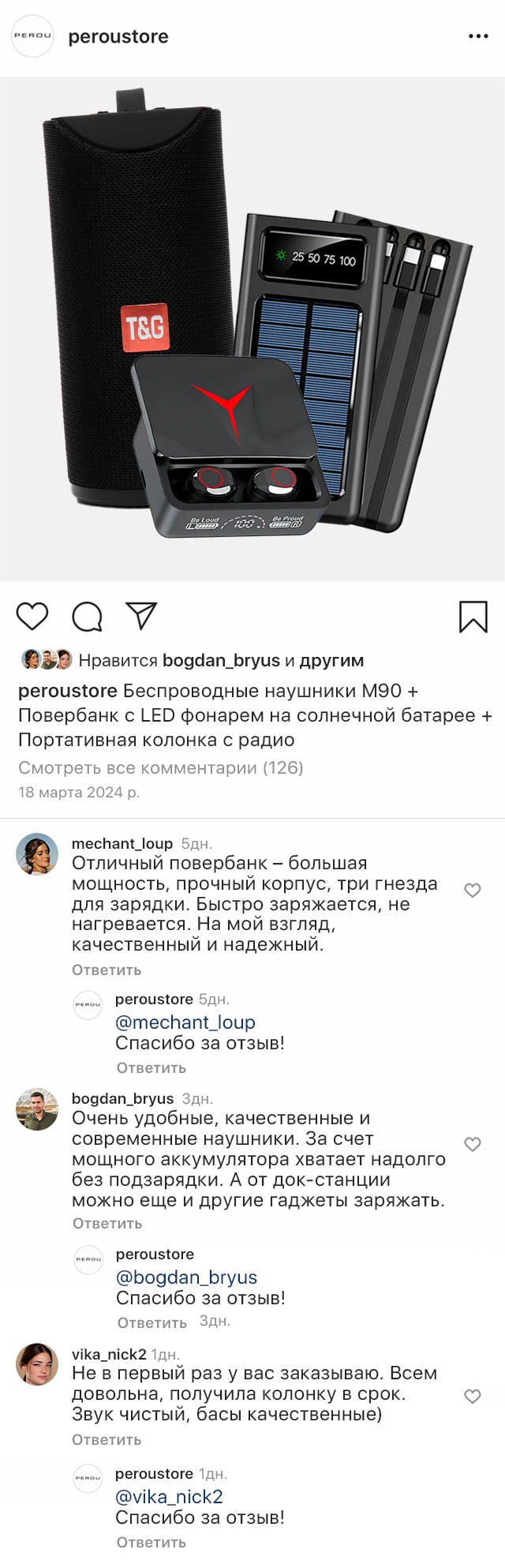Reply to vika_nick2's comment

point(107,1440)
